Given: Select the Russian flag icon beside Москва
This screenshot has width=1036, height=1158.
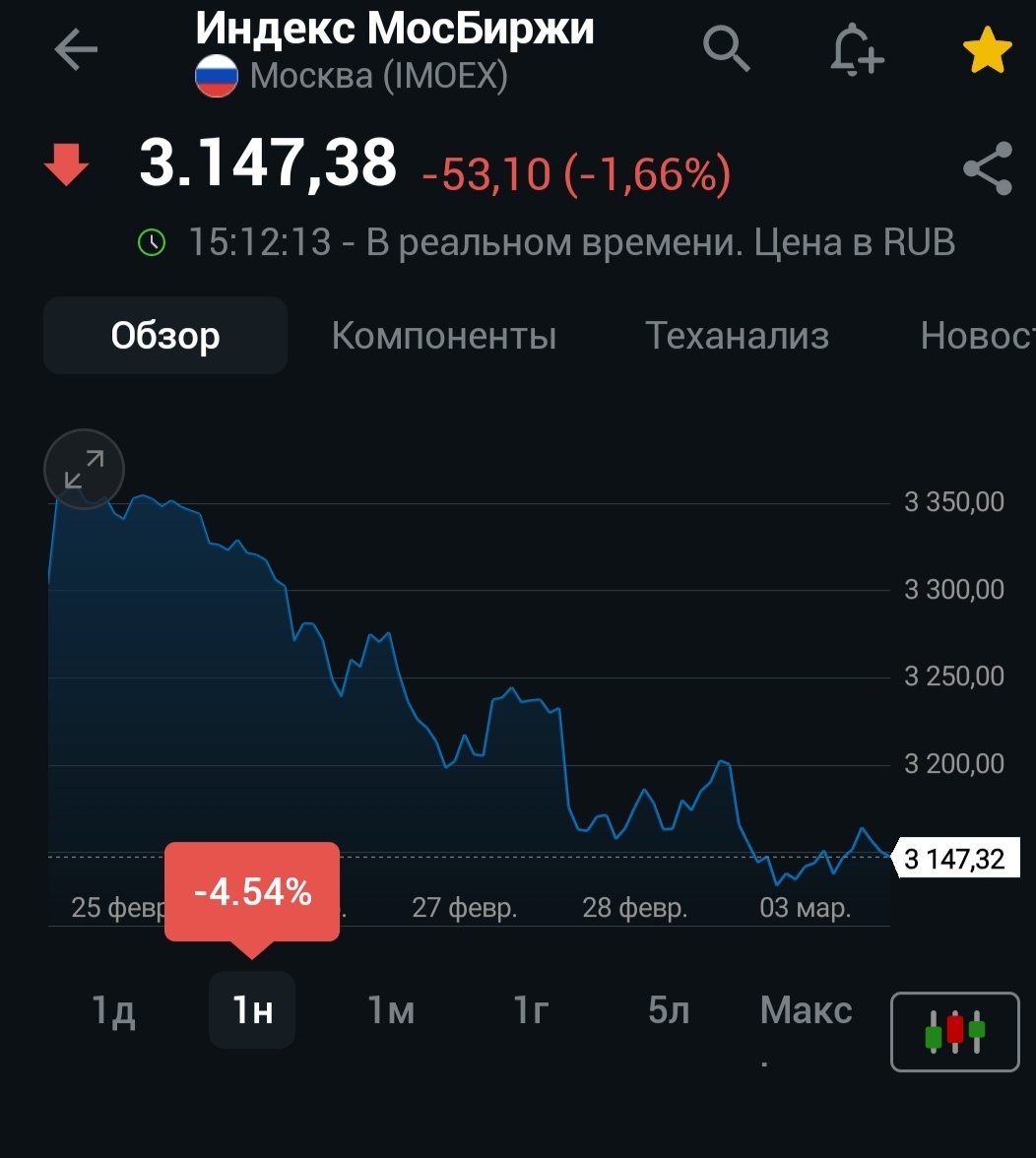Looking at the screenshot, I should [215, 74].
